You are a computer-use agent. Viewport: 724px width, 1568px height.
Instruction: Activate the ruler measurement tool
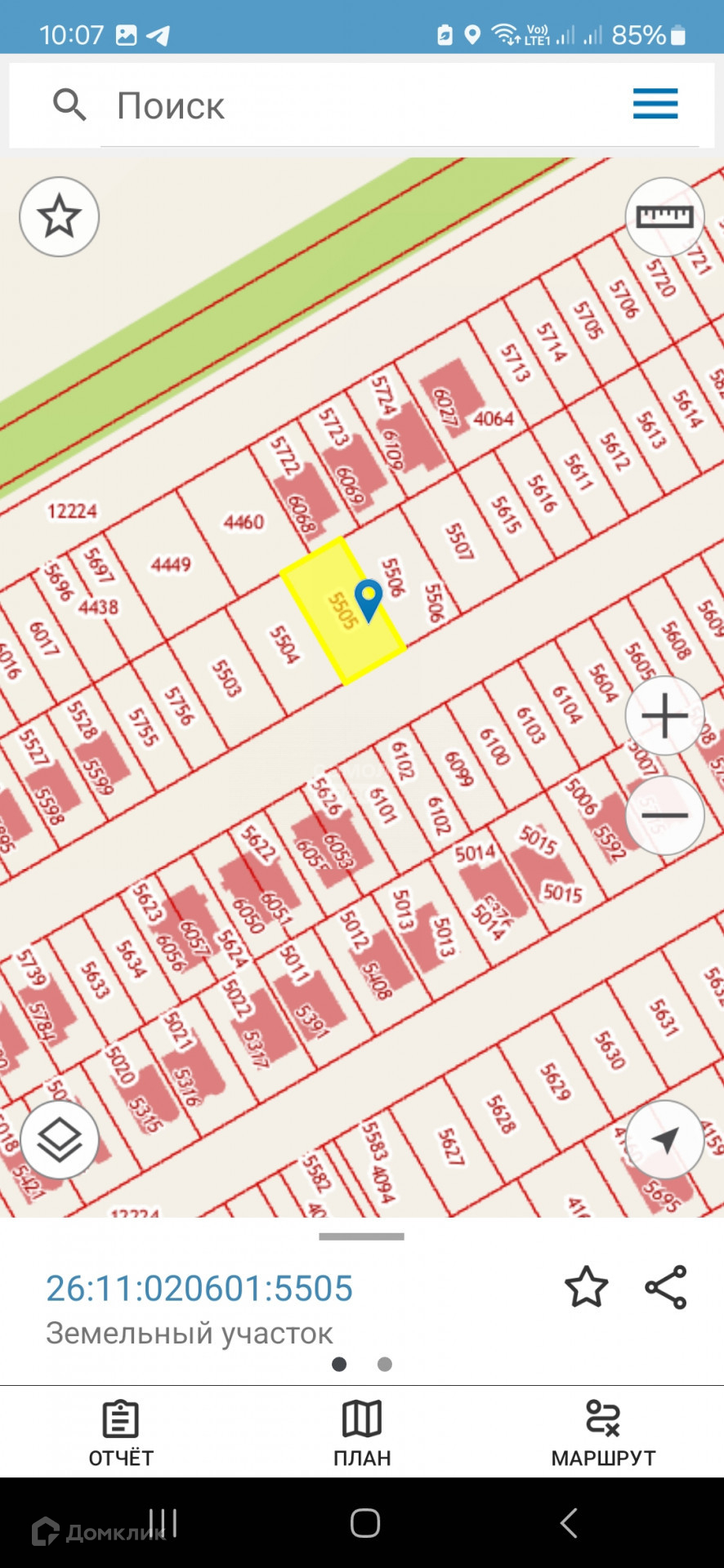pyautogui.click(x=664, y=217)
